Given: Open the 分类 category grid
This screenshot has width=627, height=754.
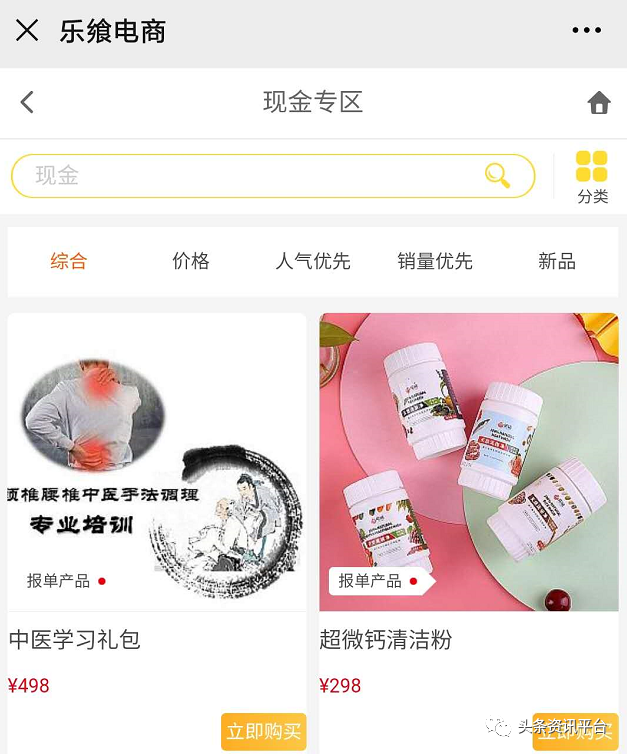Looking at the screenshot, I should tap(592, 176).
